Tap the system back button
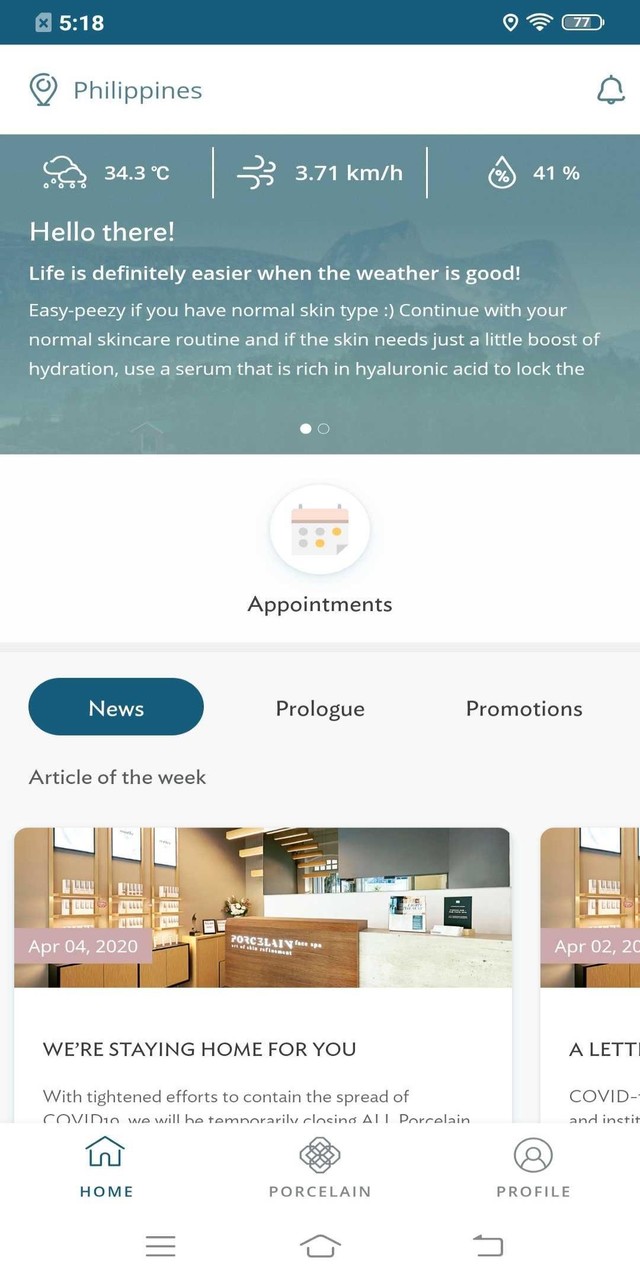 coord(487,1245)
